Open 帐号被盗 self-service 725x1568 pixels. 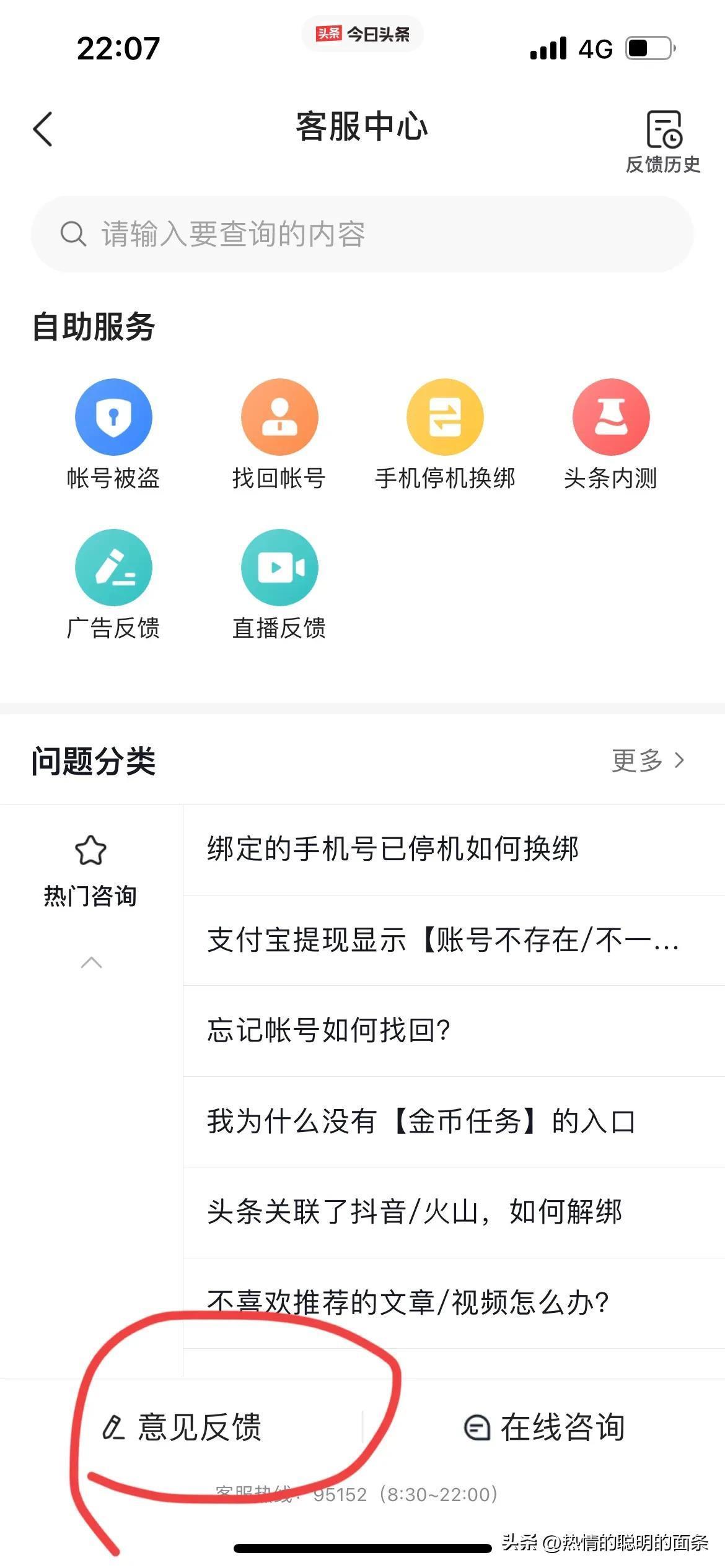(113, 434)
